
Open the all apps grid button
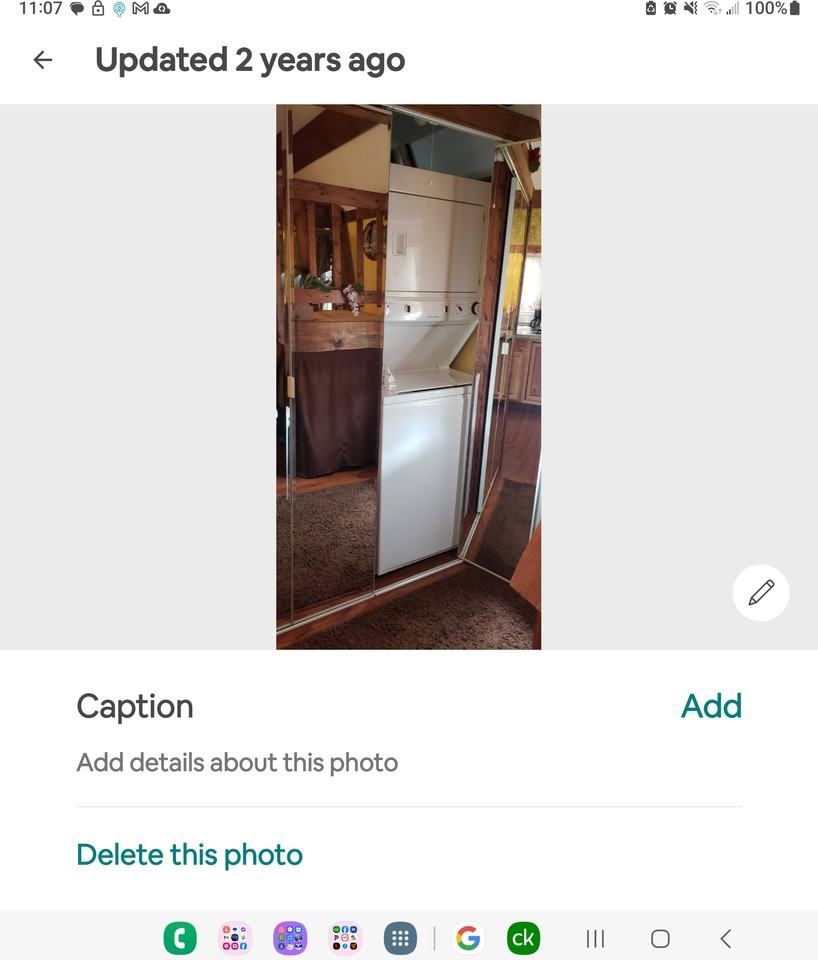tap(400, 938)
